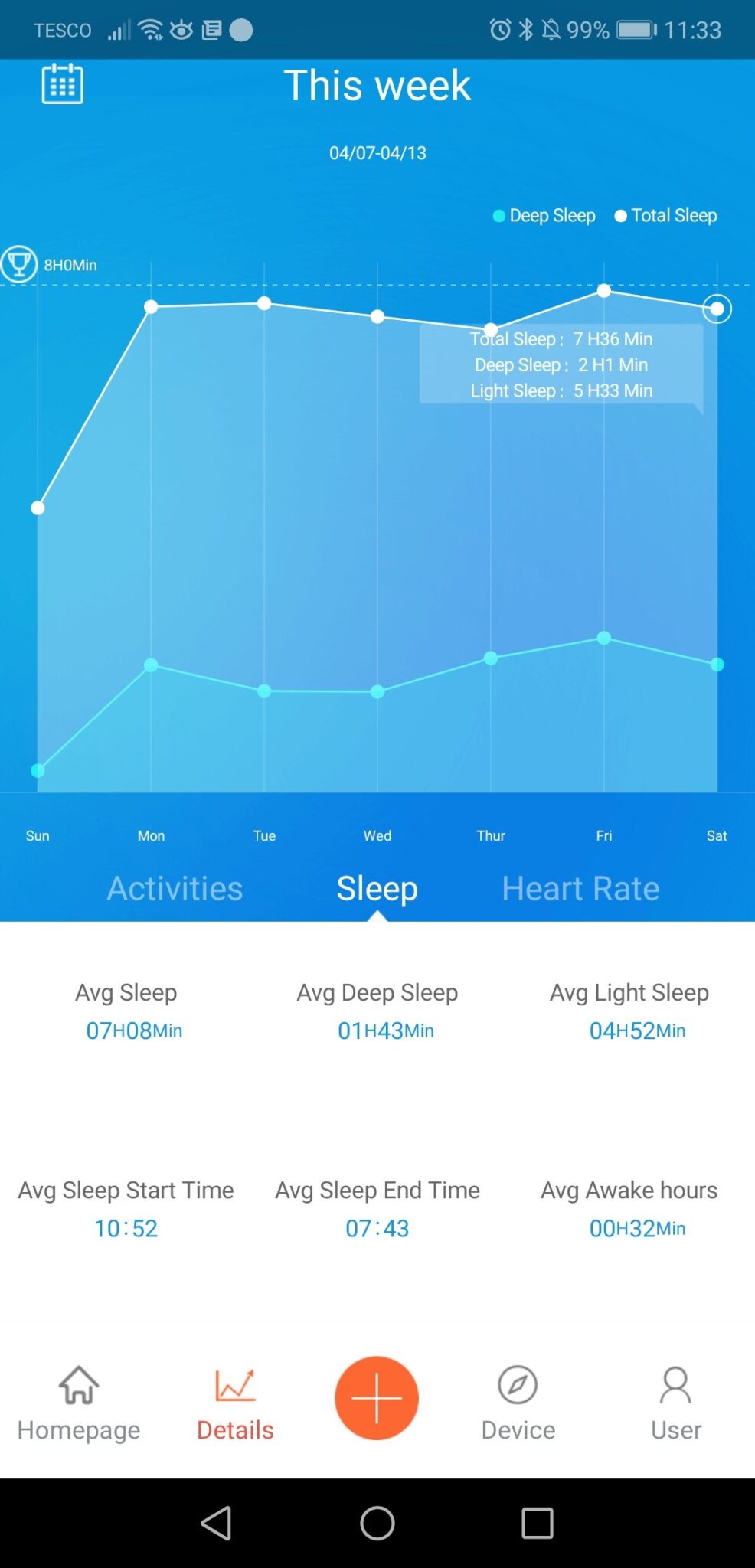Screen dimensions: 755x1568
Task: Go to Homepage
Action: coord(79,1403)
